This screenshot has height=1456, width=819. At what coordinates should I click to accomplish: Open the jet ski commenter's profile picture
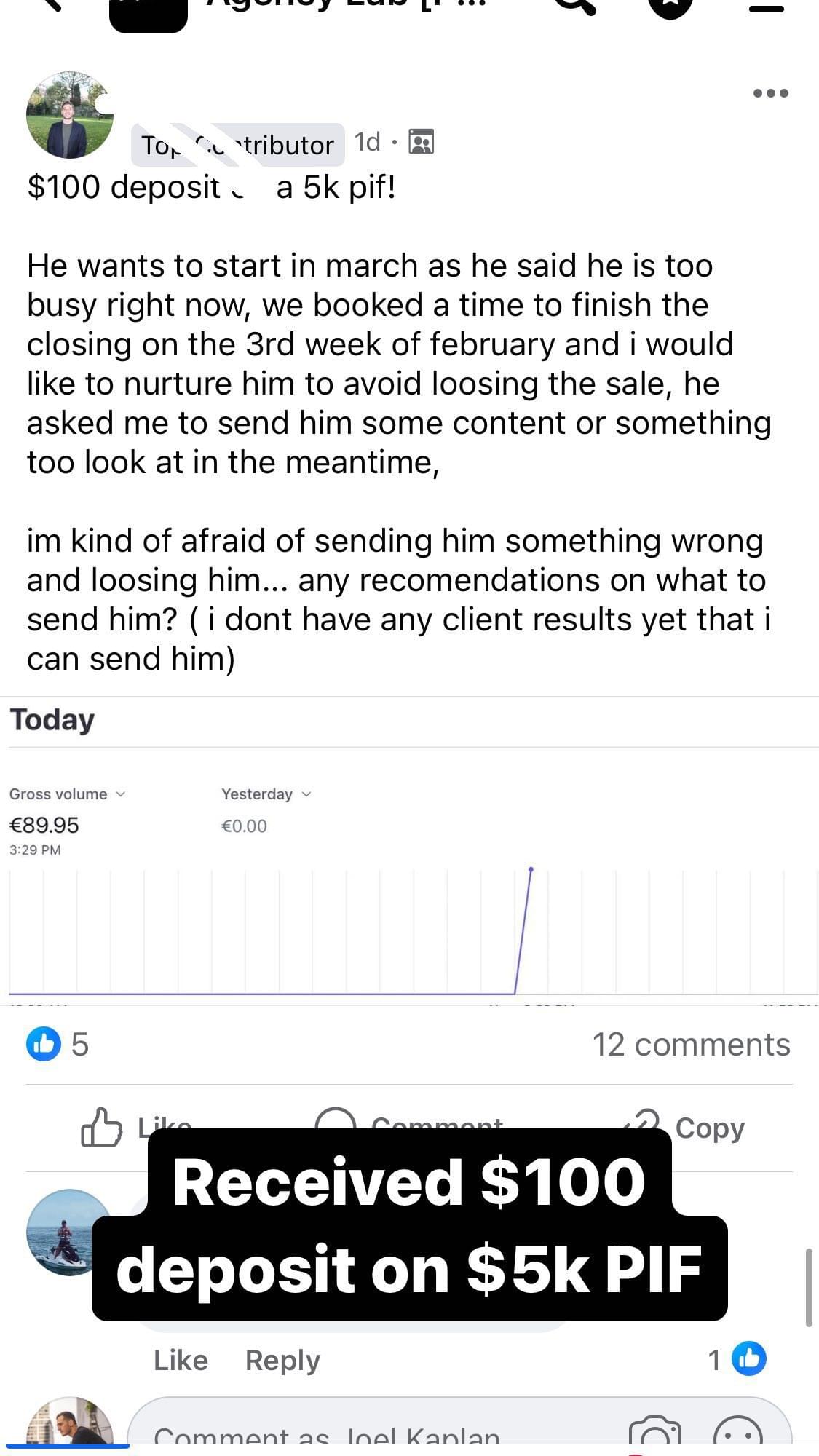click(69, 1233)
